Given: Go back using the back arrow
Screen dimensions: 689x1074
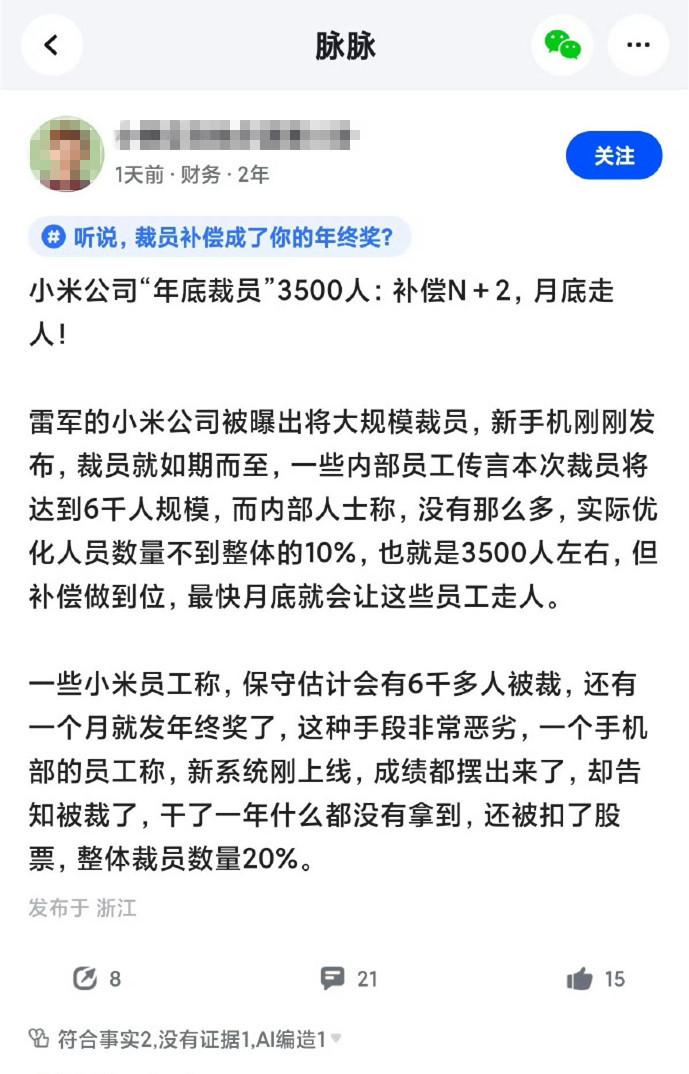Looking at the screenshot, I should [51, 45].
